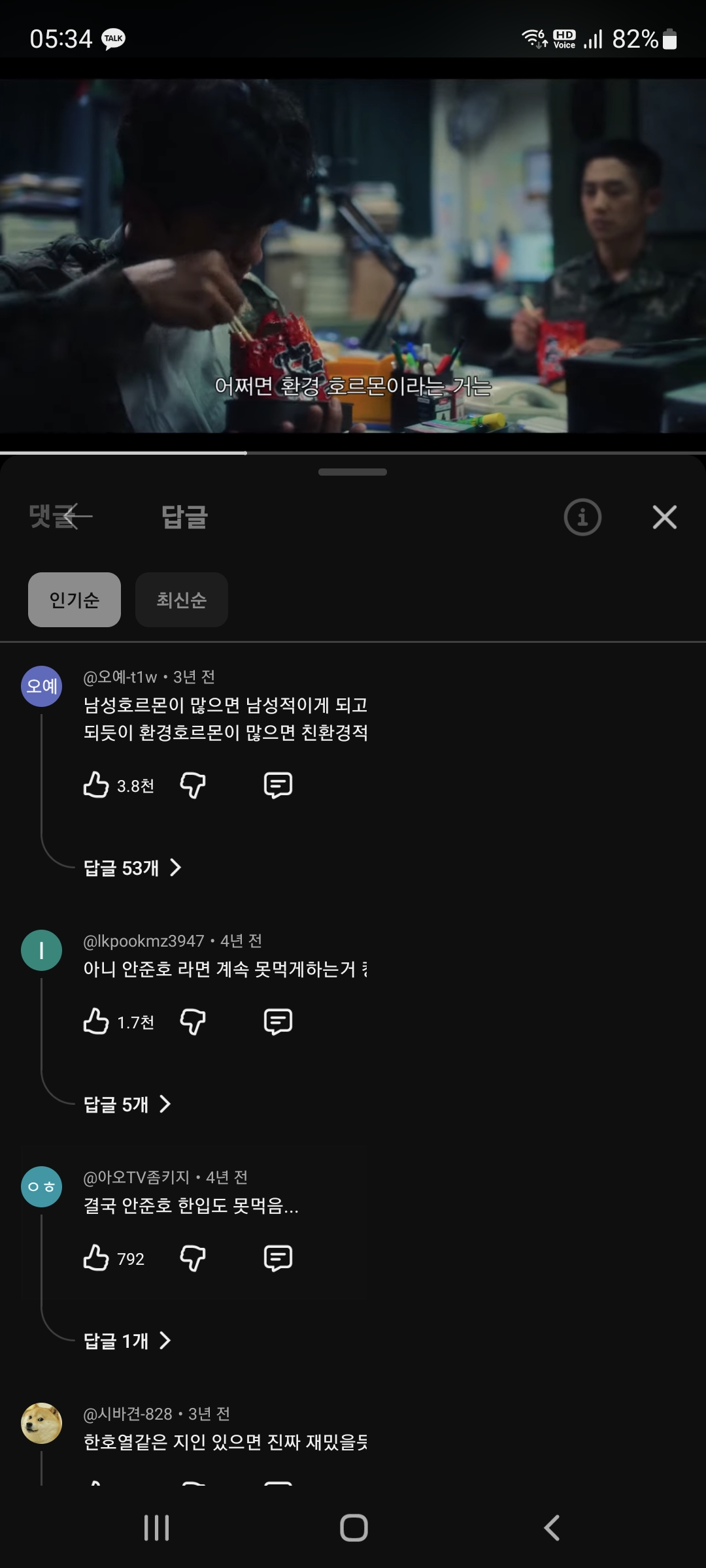706x1568 pixels.
Task: Reply to the comment by @lkpookmz3947
Action: pos(278,1021)
